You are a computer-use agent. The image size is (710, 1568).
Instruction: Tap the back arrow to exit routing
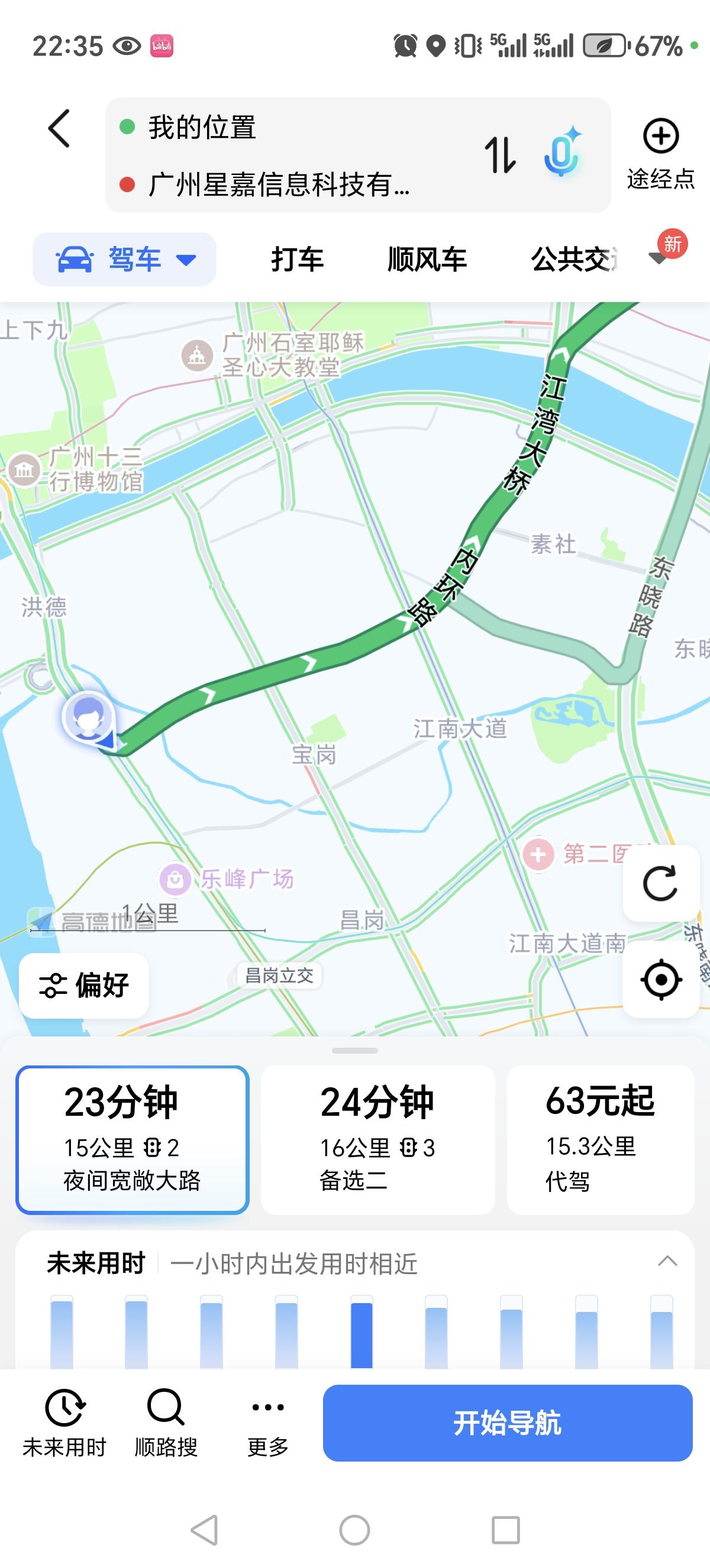pyautogui.click(x=59, y=129)
